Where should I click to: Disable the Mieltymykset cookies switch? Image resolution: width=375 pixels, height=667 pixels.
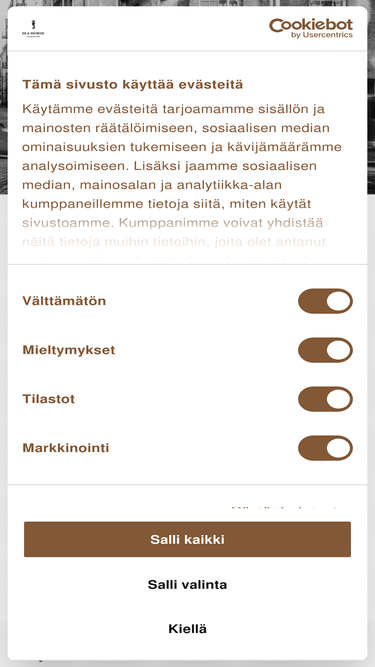(x=325, y=350)
